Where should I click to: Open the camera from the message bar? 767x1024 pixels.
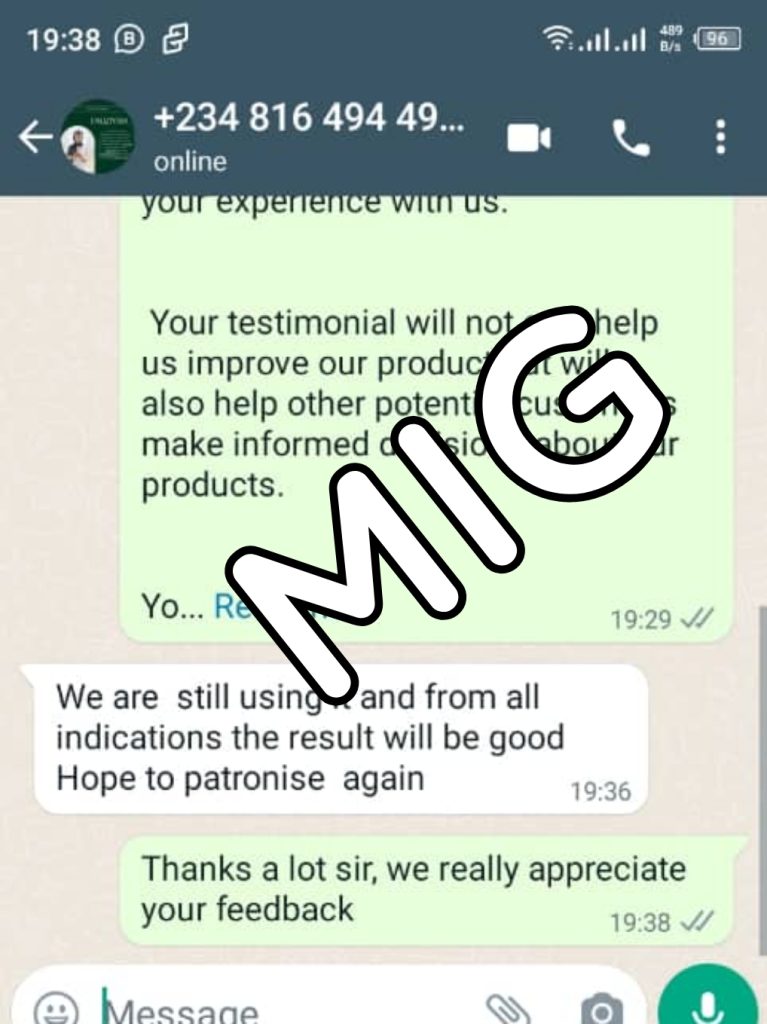600,1008
